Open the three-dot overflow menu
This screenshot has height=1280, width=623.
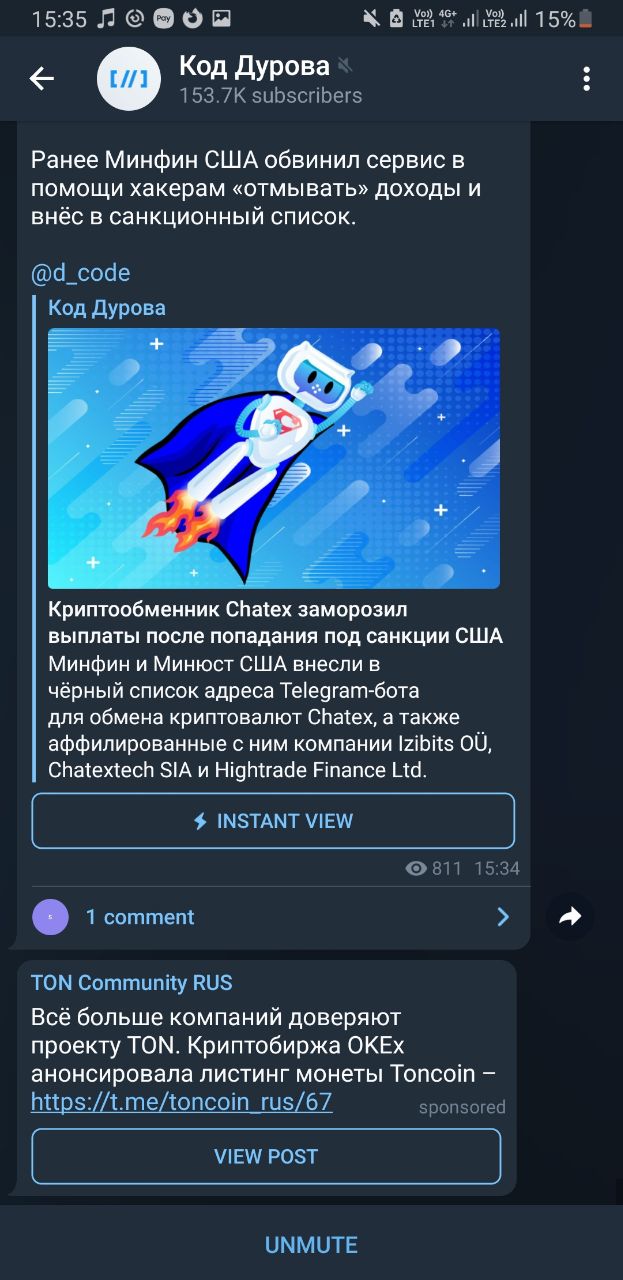[586, 79]
